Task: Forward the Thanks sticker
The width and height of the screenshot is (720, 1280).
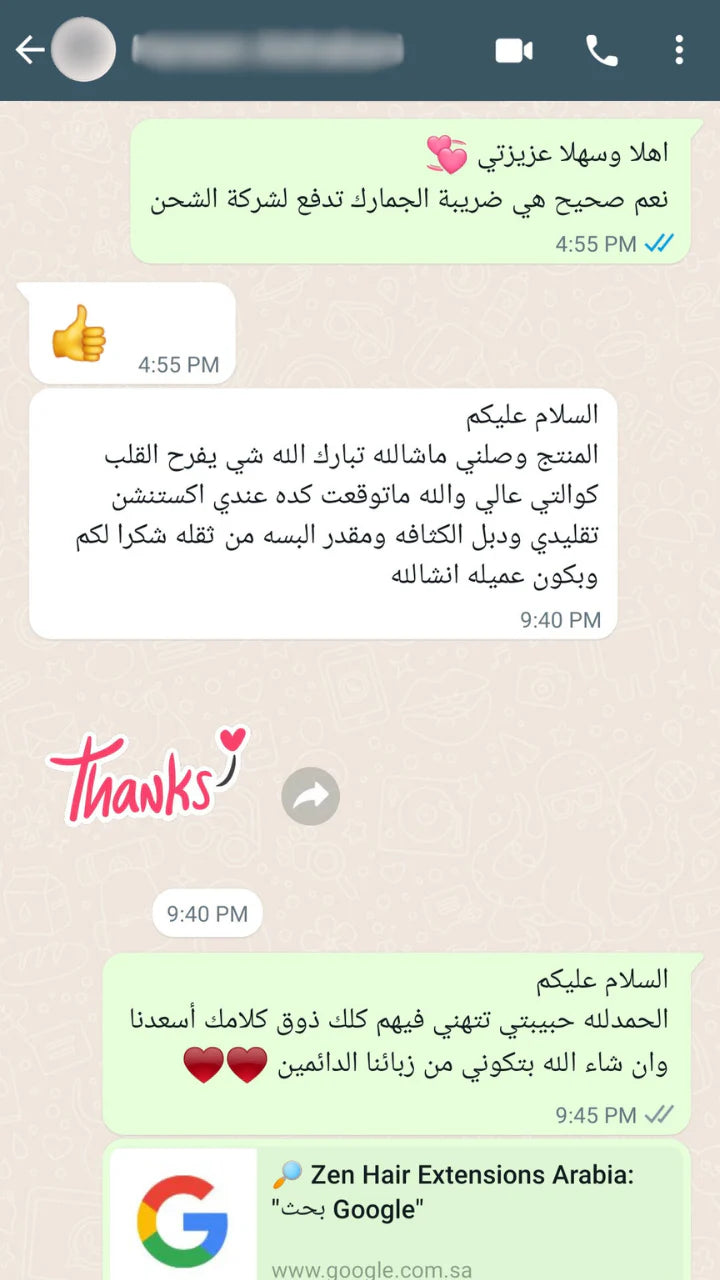Action: 310,796
